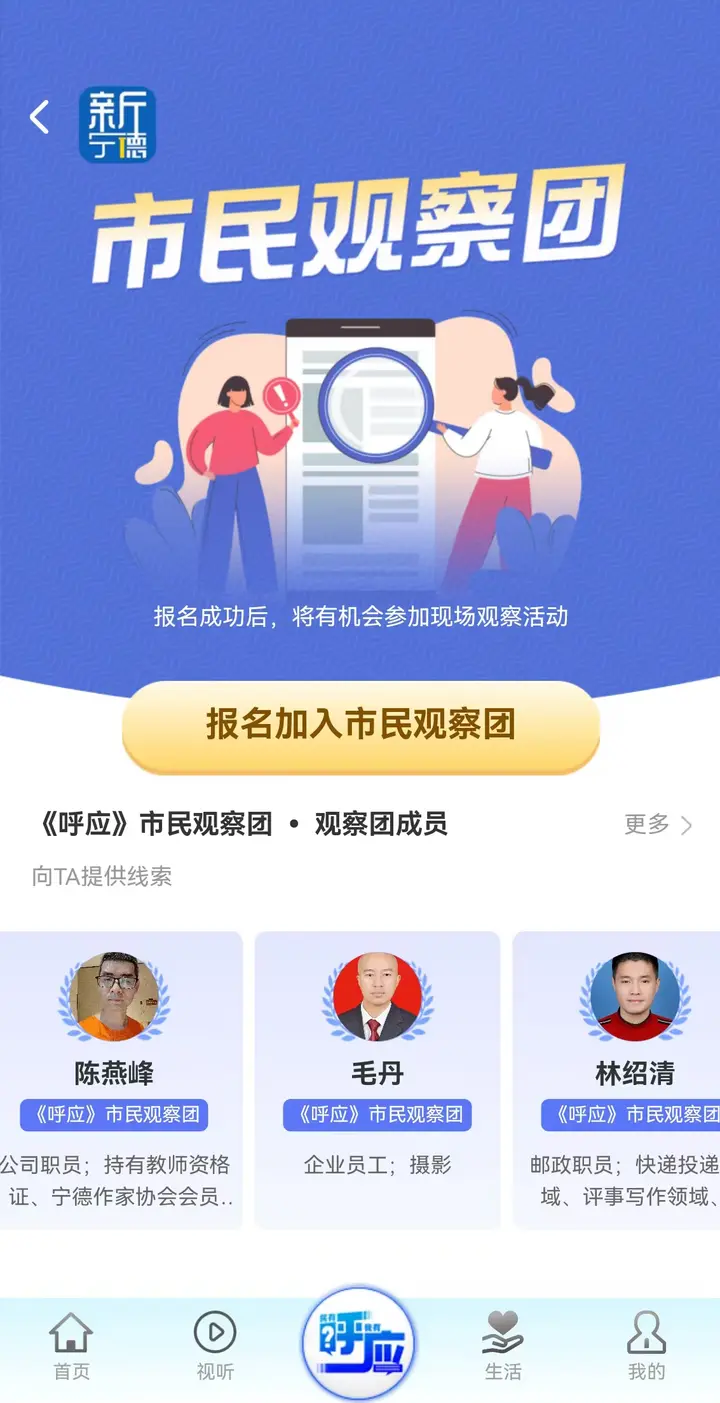Open member card for 陈燕峰

(x=115, y=1080)
